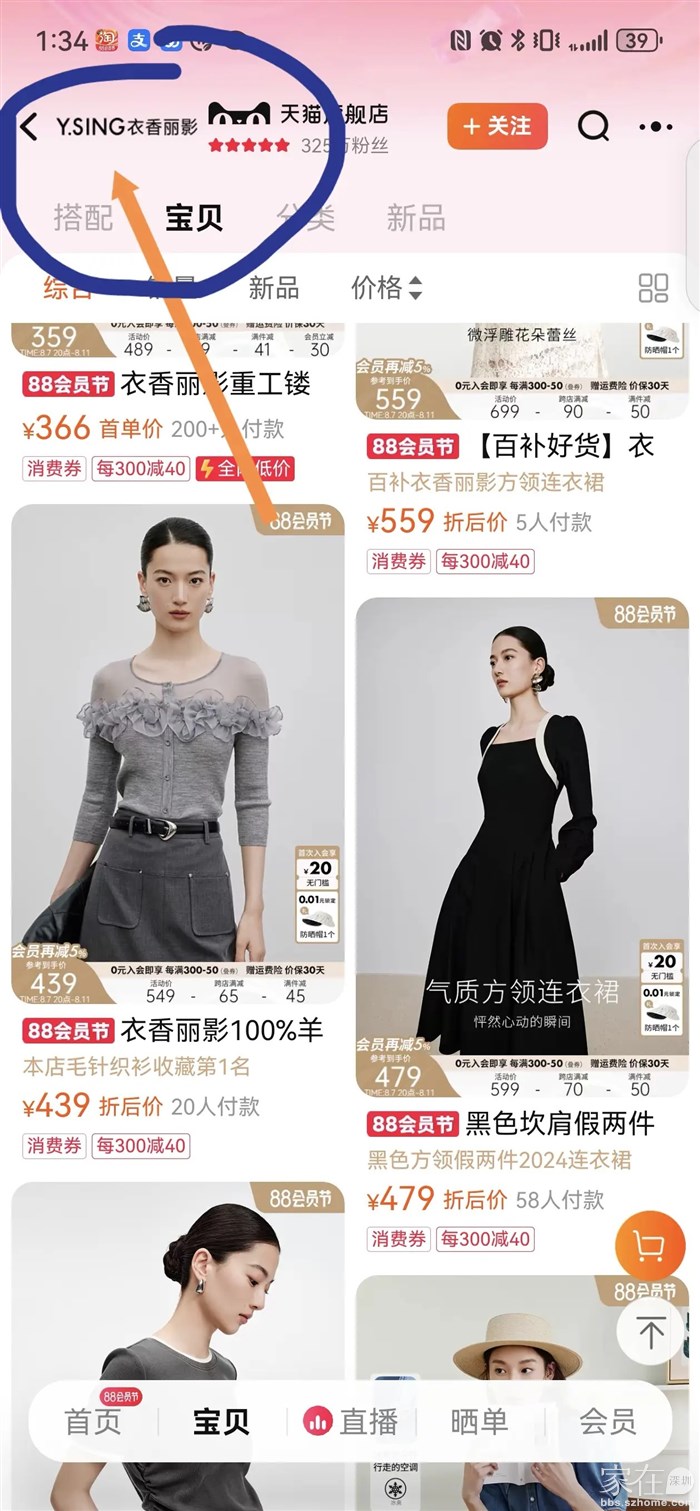Watch the store 直播
Image resolution: width=700 pixels, height=1511 pixels.
pos(352,1421)
